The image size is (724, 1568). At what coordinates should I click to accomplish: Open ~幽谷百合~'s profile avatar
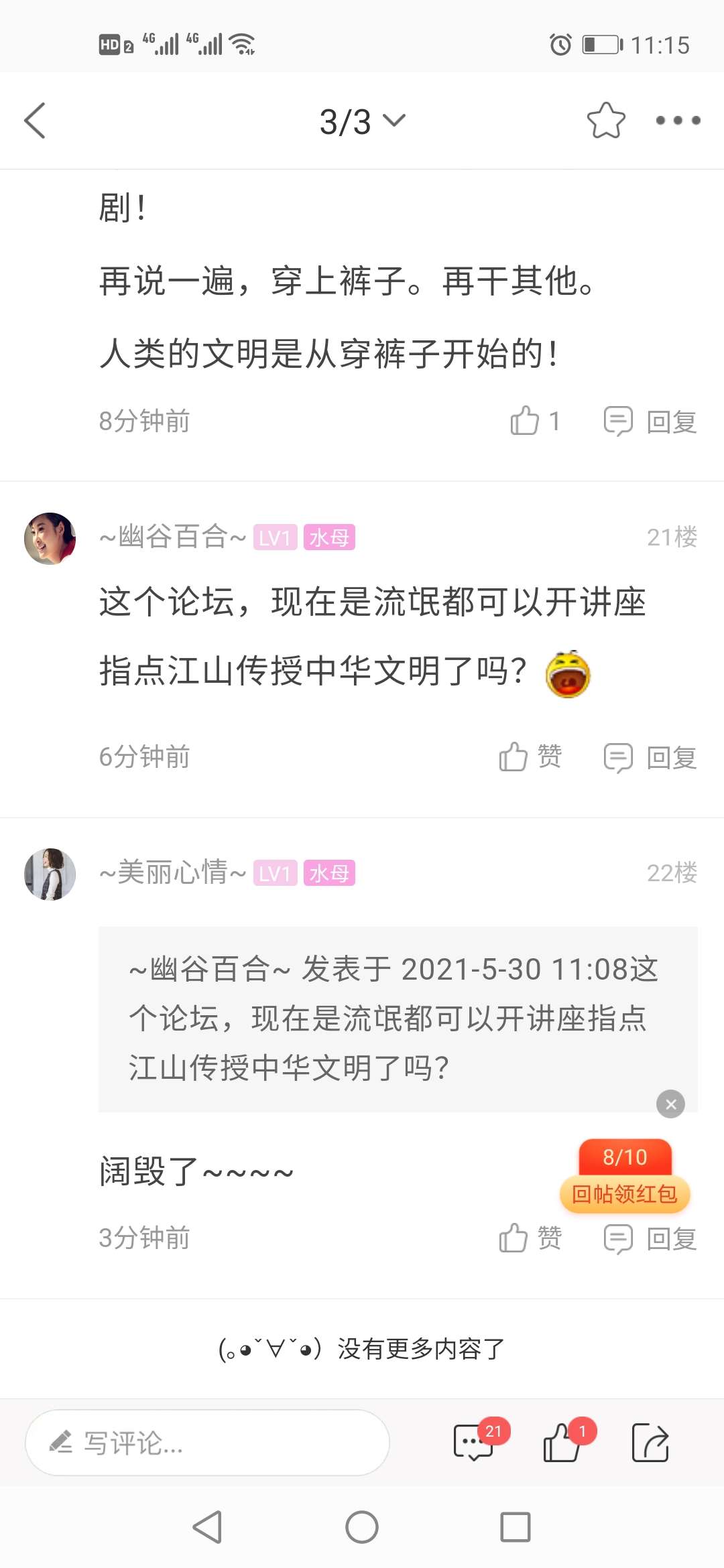[x=50, y=538]
